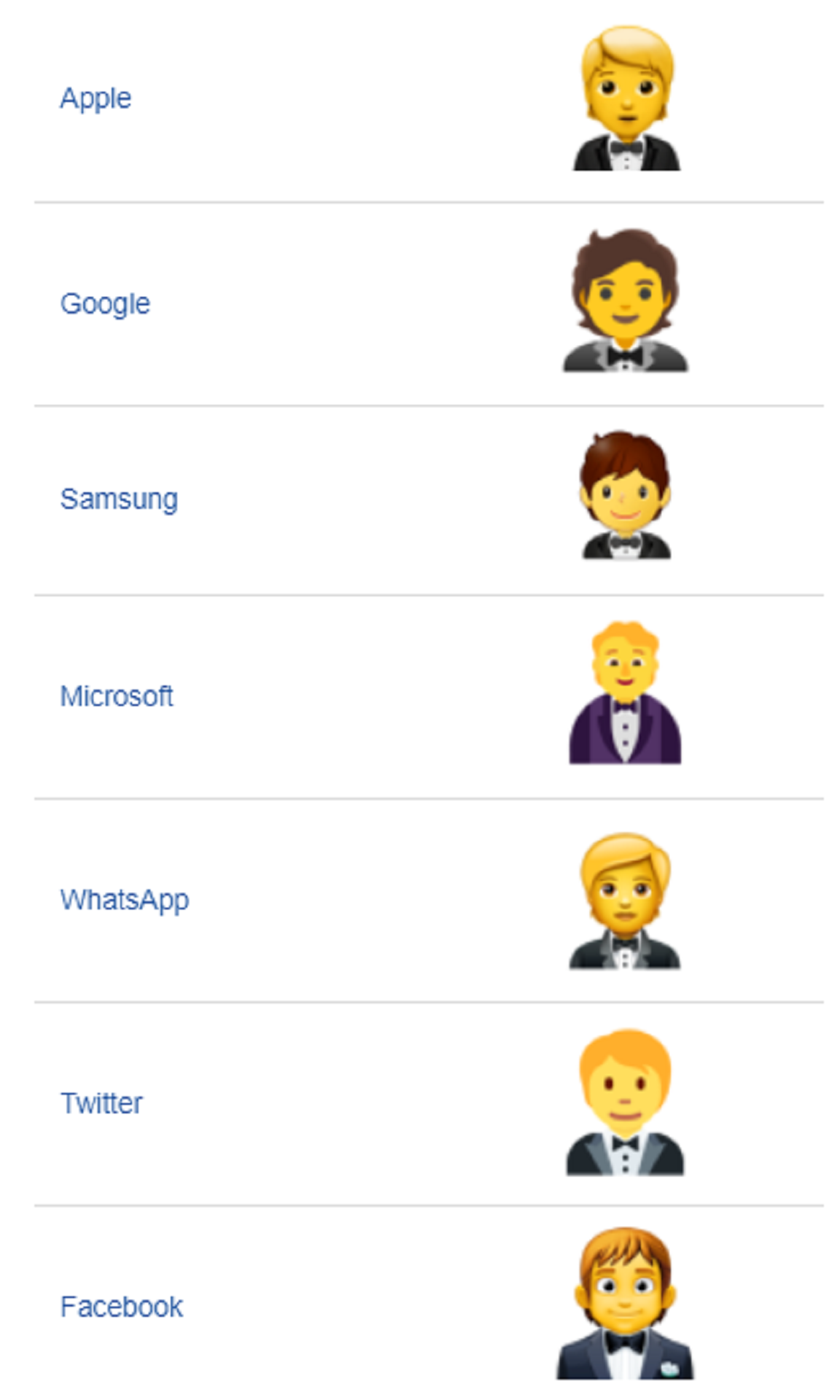The image size is (840, 1400).
Task: Select the Microsoft link
Action: click(117, 696)
